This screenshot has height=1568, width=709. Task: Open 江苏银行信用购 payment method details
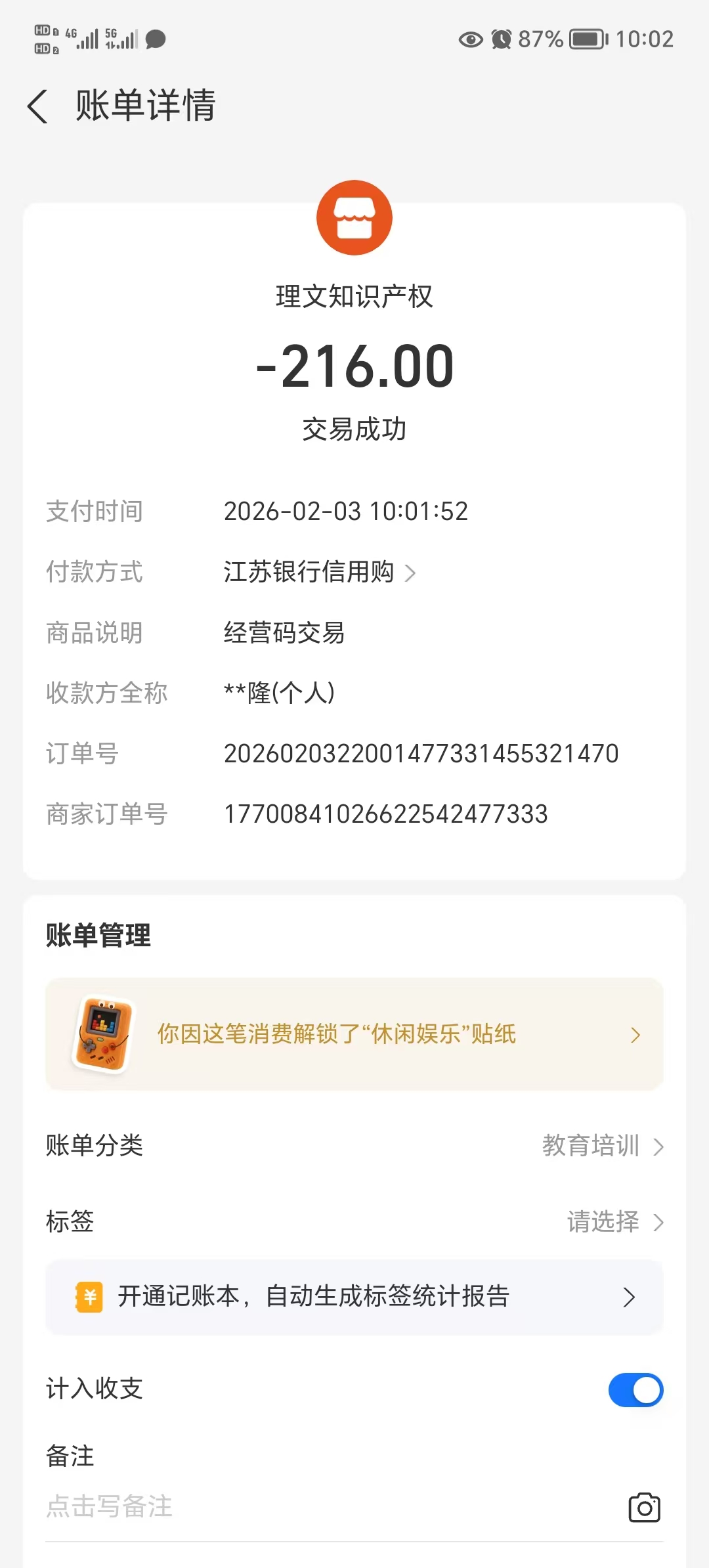320,572
